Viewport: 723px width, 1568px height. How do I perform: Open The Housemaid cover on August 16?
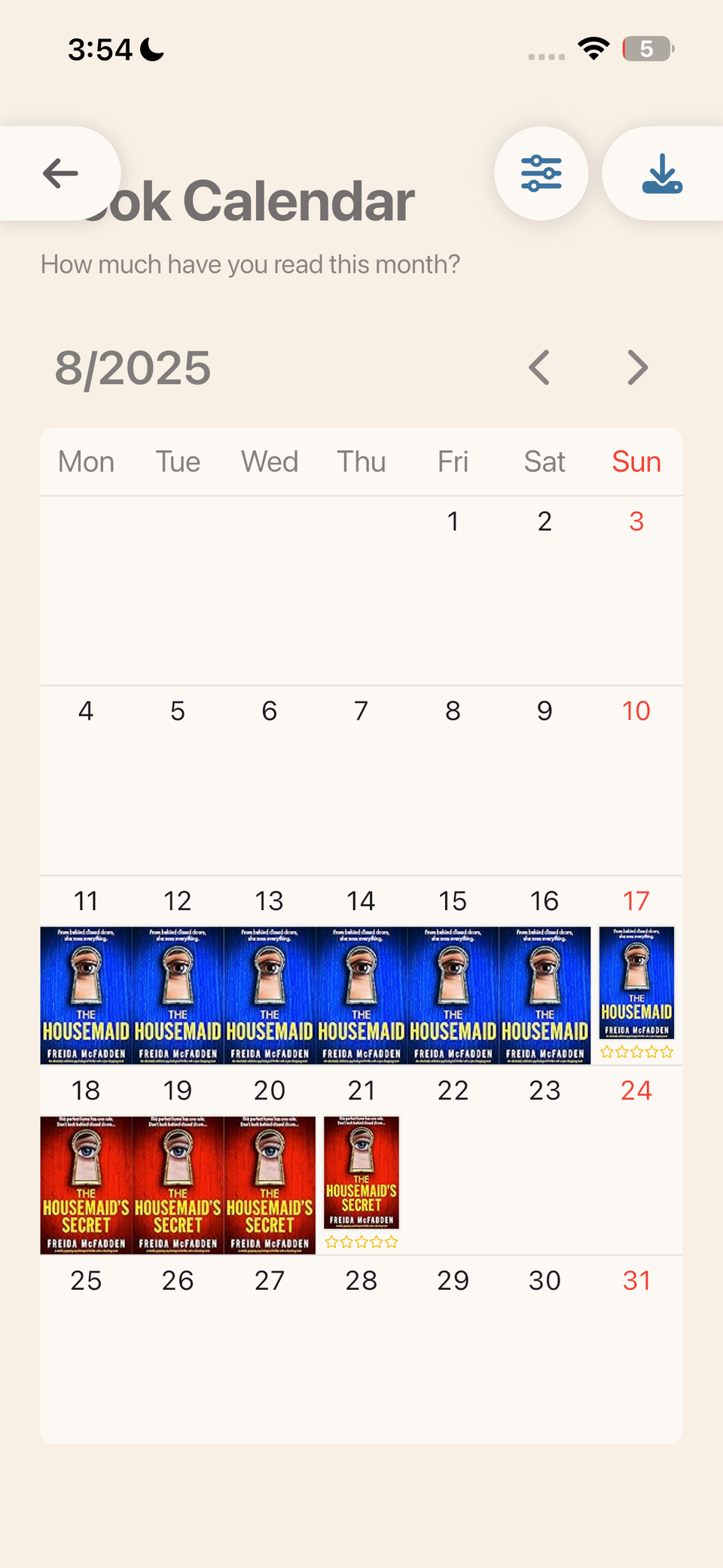pos(545,995)
